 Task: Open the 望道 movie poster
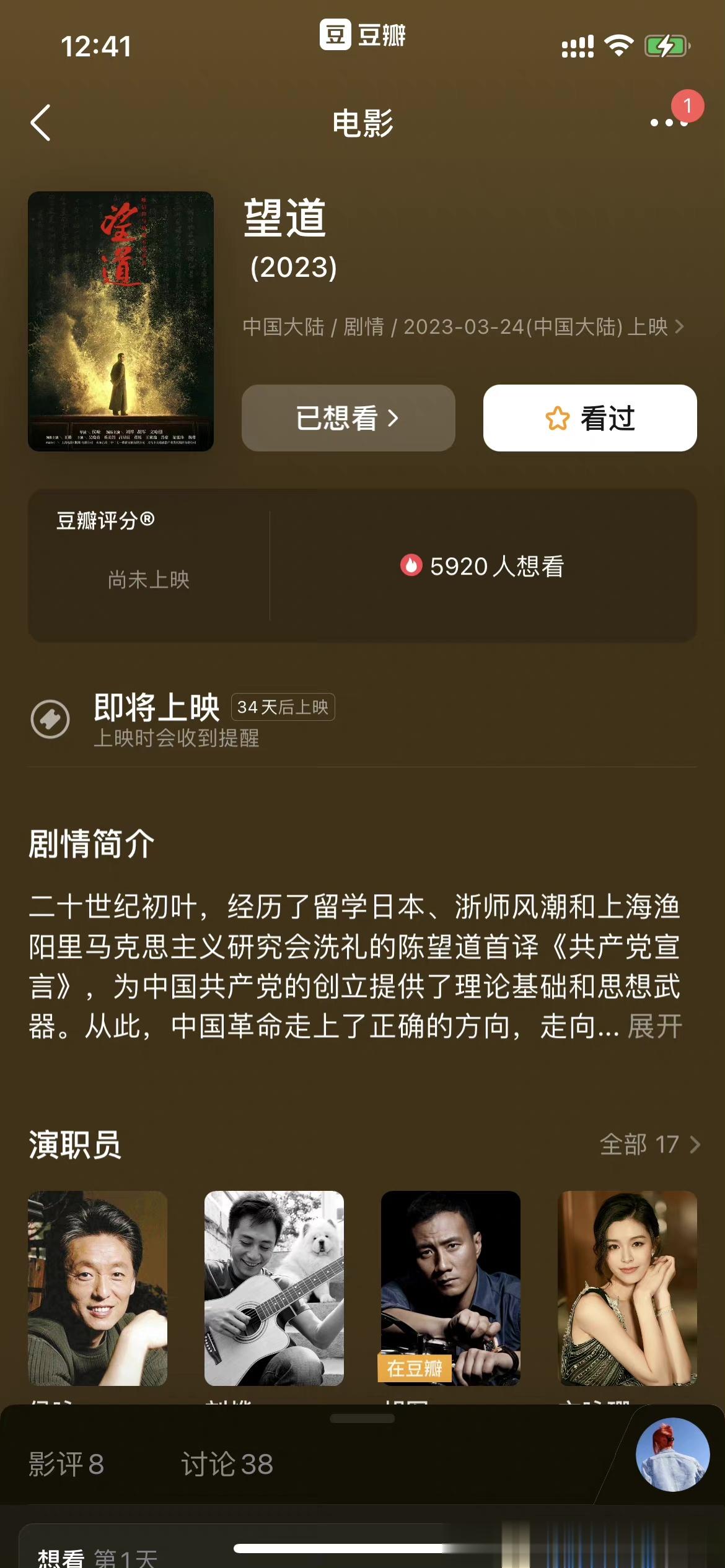pyautogui.click(x=121, y=321)
